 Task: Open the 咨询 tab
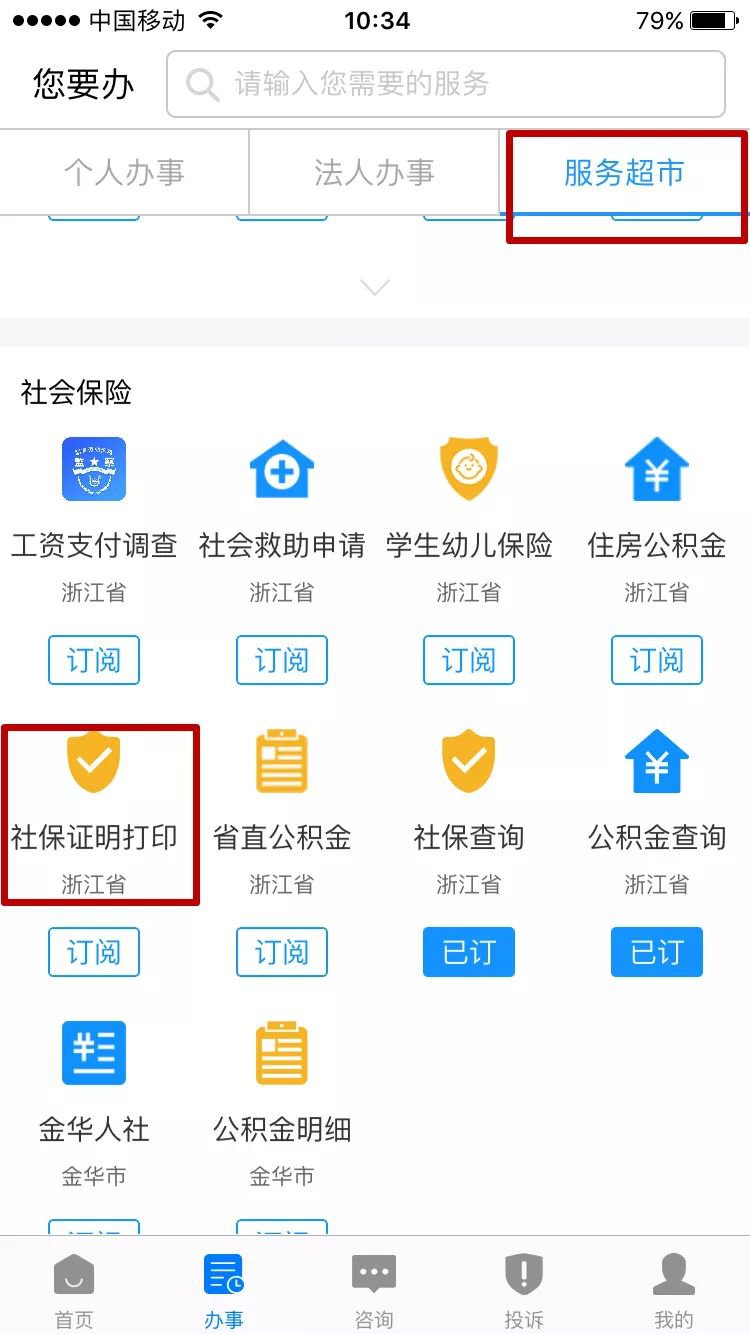[374, 1290]
